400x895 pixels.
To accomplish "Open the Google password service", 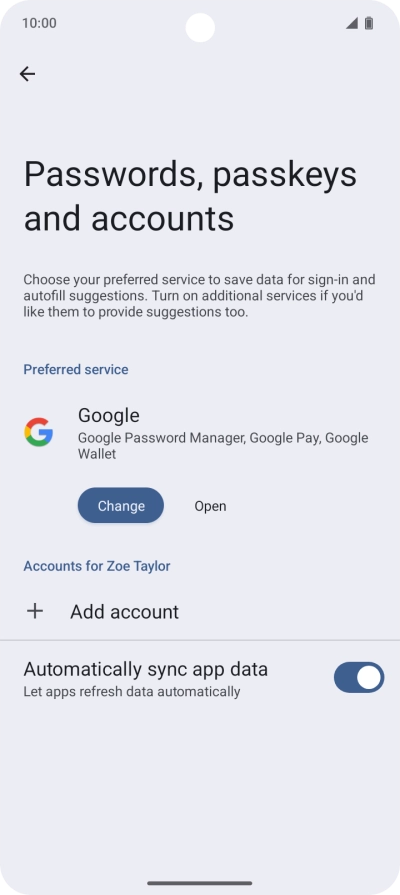I will (x=210, y=506).
